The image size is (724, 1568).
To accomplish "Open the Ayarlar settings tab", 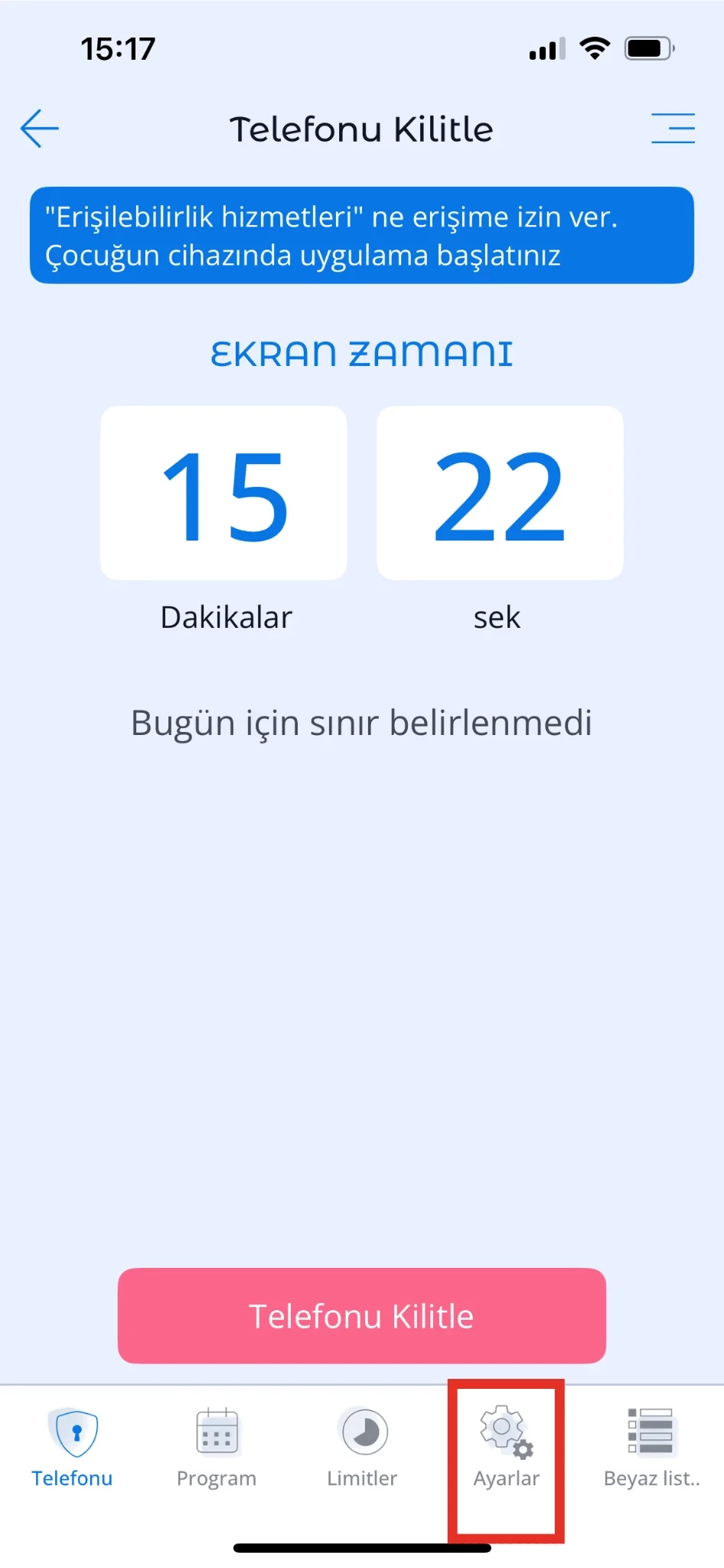I will (506, 1446).
